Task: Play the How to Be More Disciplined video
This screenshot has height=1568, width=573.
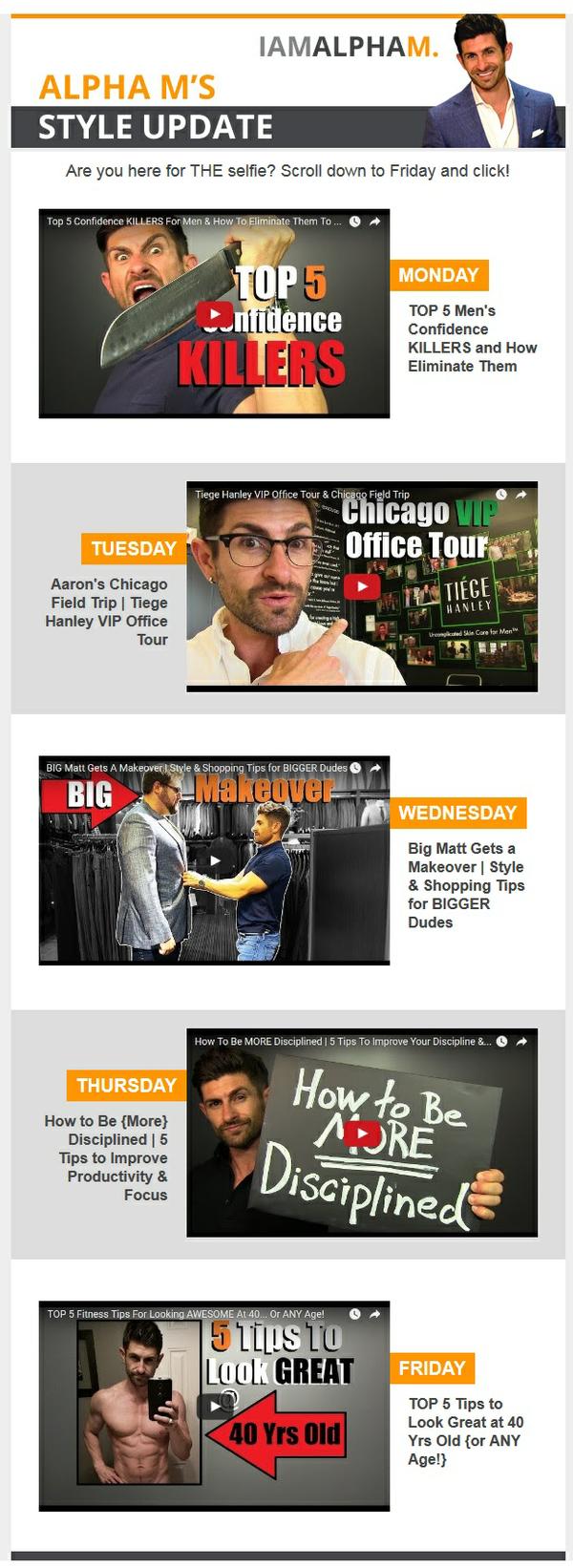Action: click(362, 1133)
